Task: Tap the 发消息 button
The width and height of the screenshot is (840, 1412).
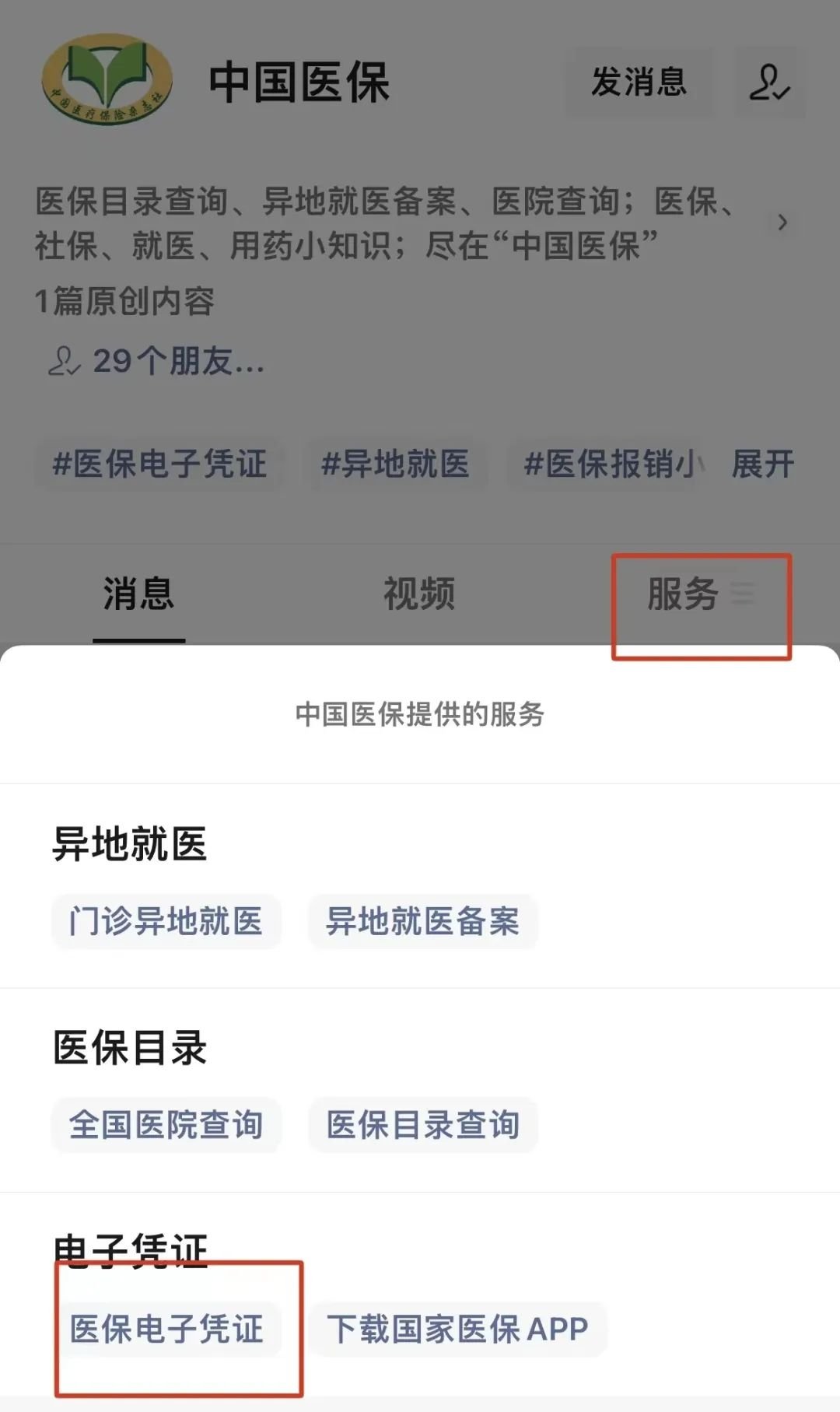Action: (x=639, y=82)
